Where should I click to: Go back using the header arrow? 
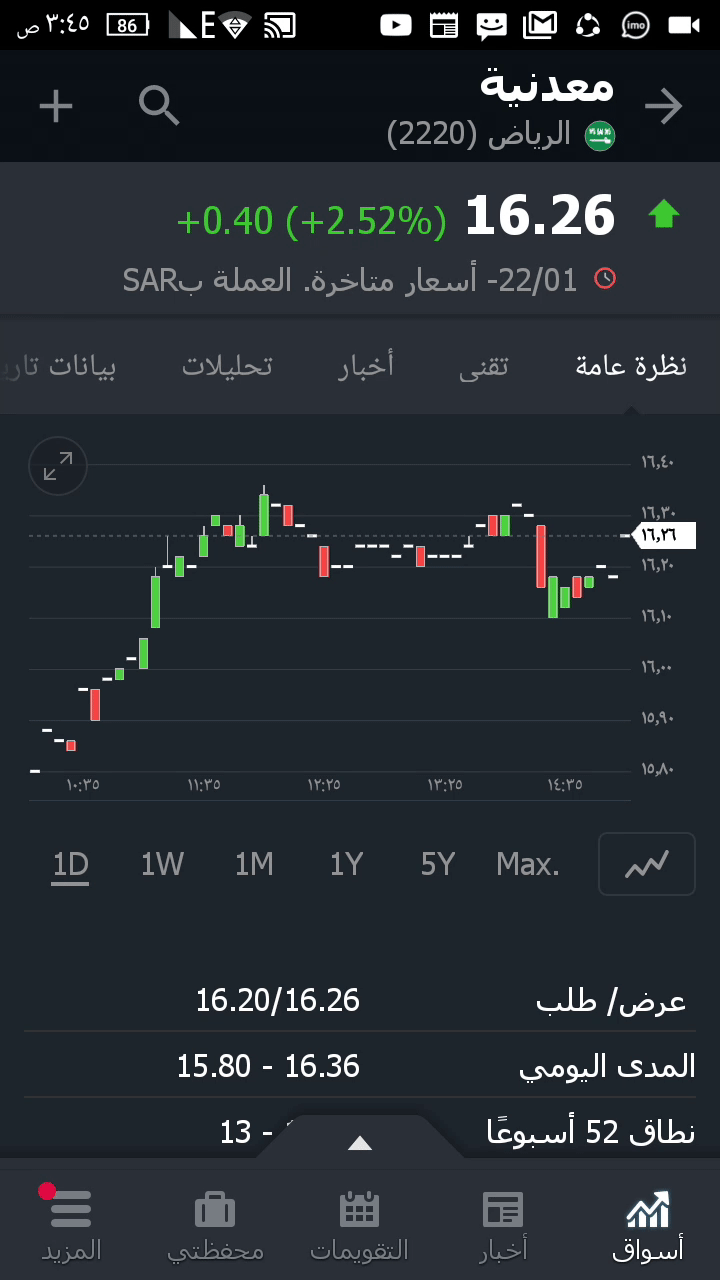click(x=663, y=107)
